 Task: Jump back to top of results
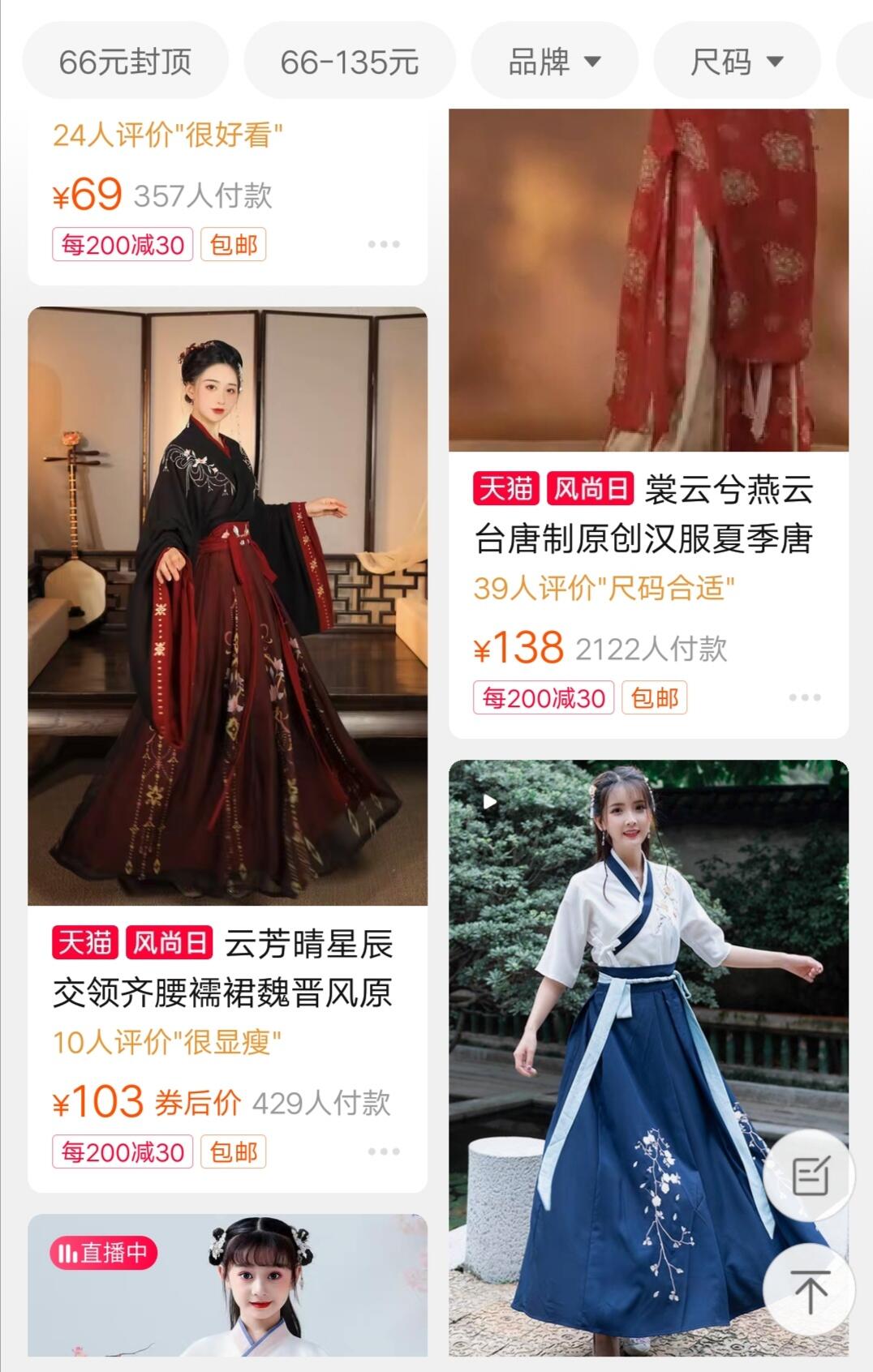809,1290
